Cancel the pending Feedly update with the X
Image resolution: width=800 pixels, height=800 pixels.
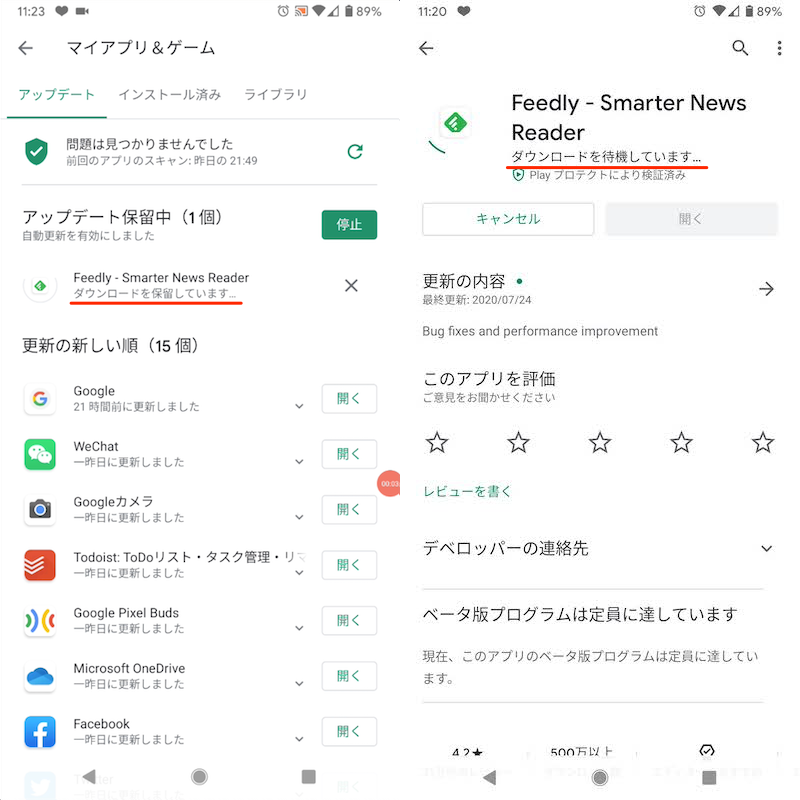point(351,286)
